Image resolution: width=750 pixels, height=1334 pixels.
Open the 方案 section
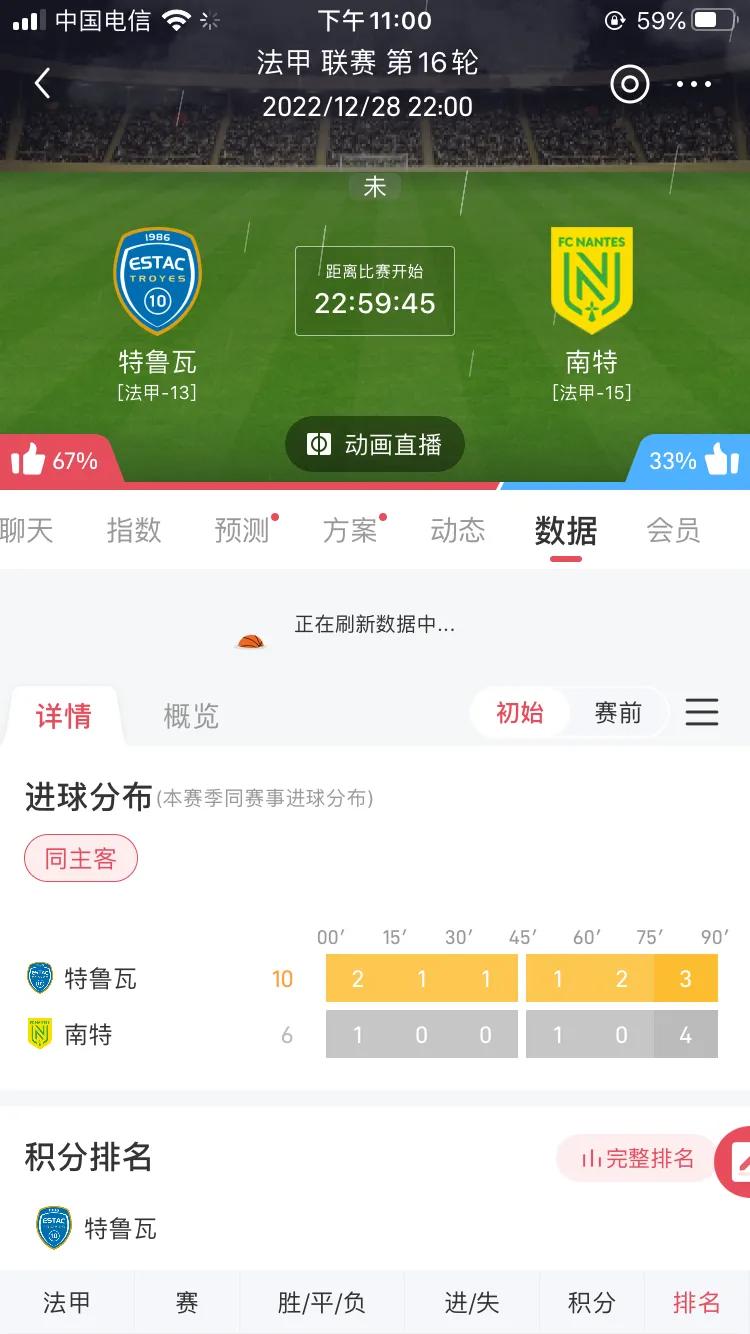[352, 531]
